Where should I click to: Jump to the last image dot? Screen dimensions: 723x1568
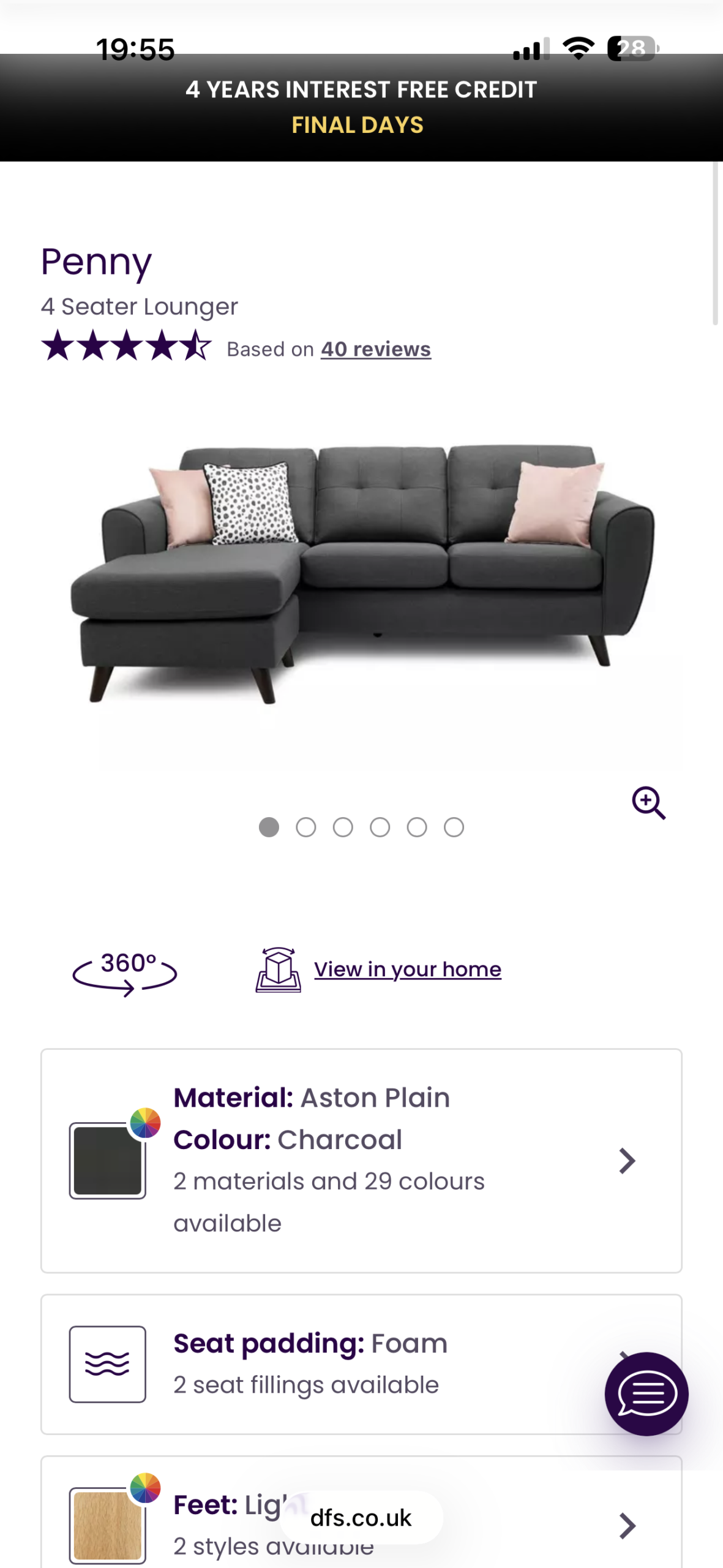click(454, 827)
